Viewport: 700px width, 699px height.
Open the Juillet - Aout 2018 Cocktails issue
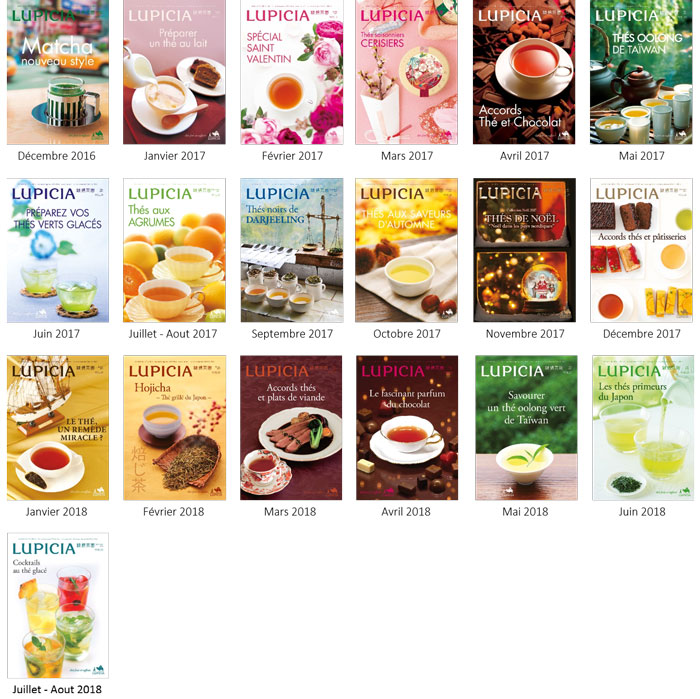(58, 605)
